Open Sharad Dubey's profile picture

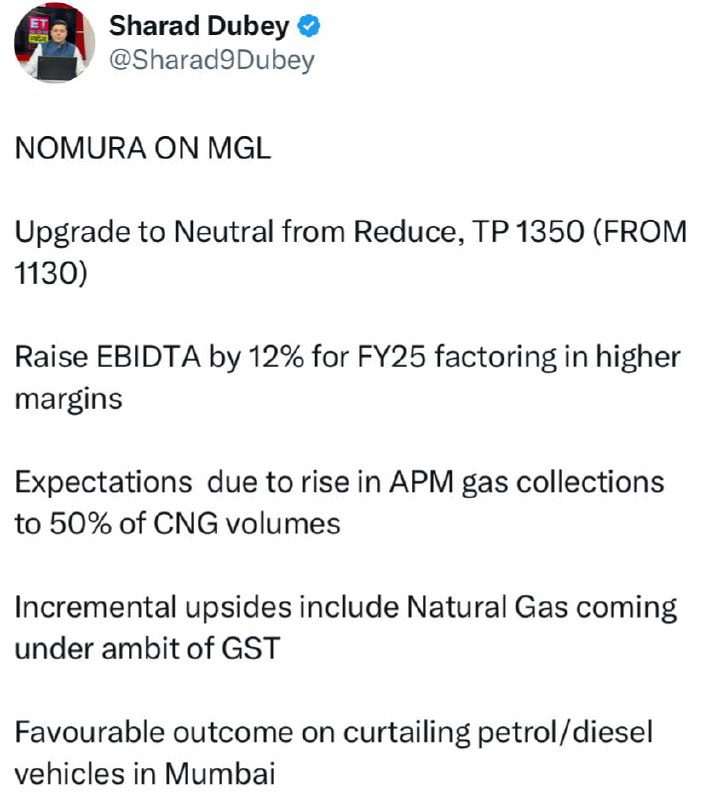point(55,42)
